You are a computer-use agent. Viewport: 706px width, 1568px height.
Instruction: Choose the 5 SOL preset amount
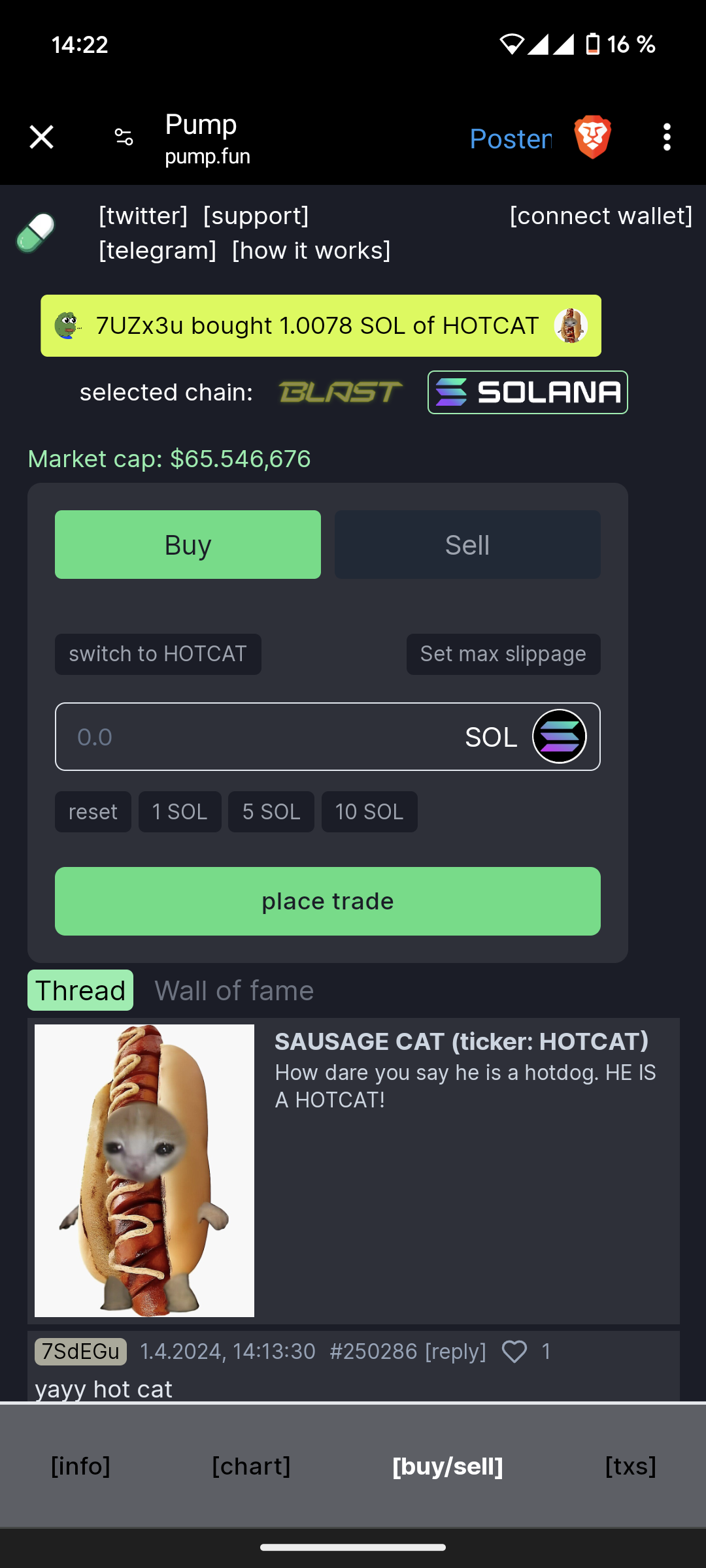click(x=271, y=812)
